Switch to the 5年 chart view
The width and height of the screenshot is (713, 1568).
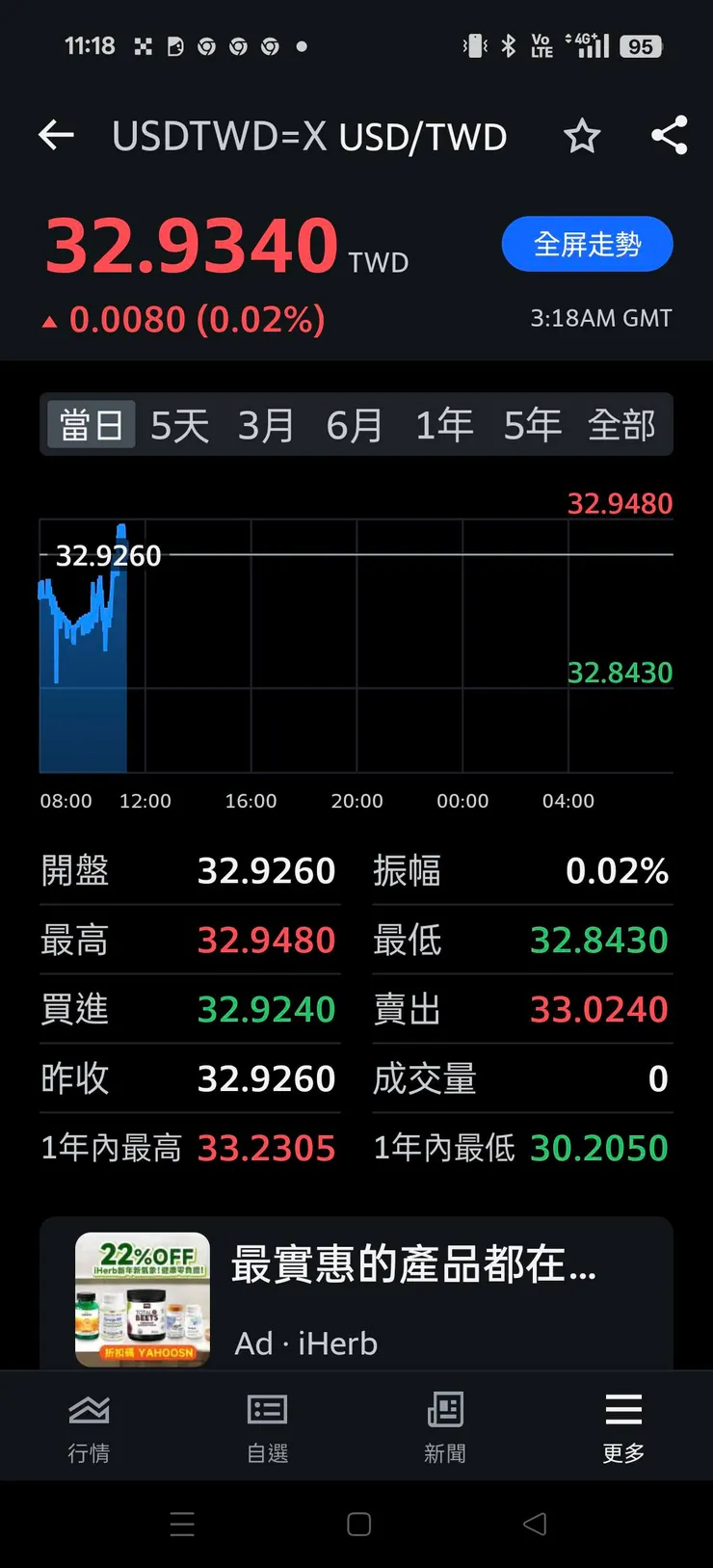tap(532, 424)
